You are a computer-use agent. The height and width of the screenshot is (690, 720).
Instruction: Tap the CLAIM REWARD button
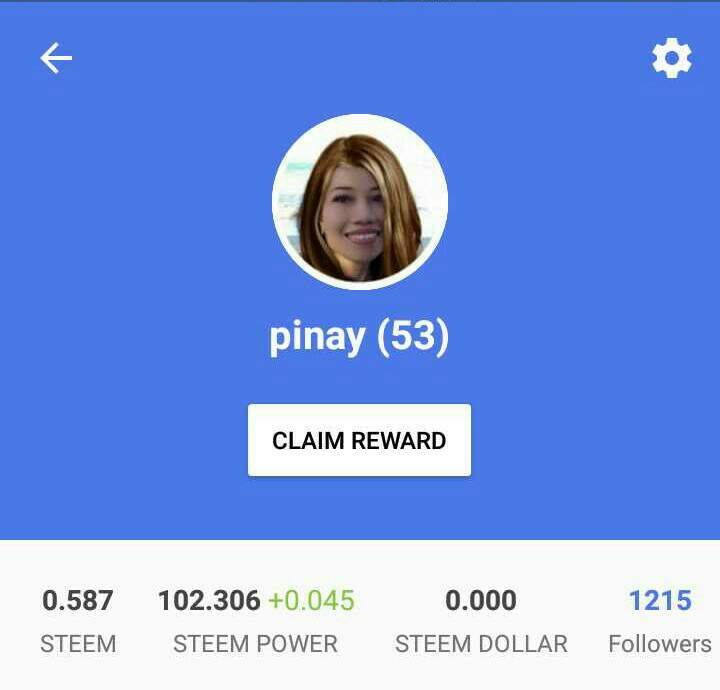(359, 440)
